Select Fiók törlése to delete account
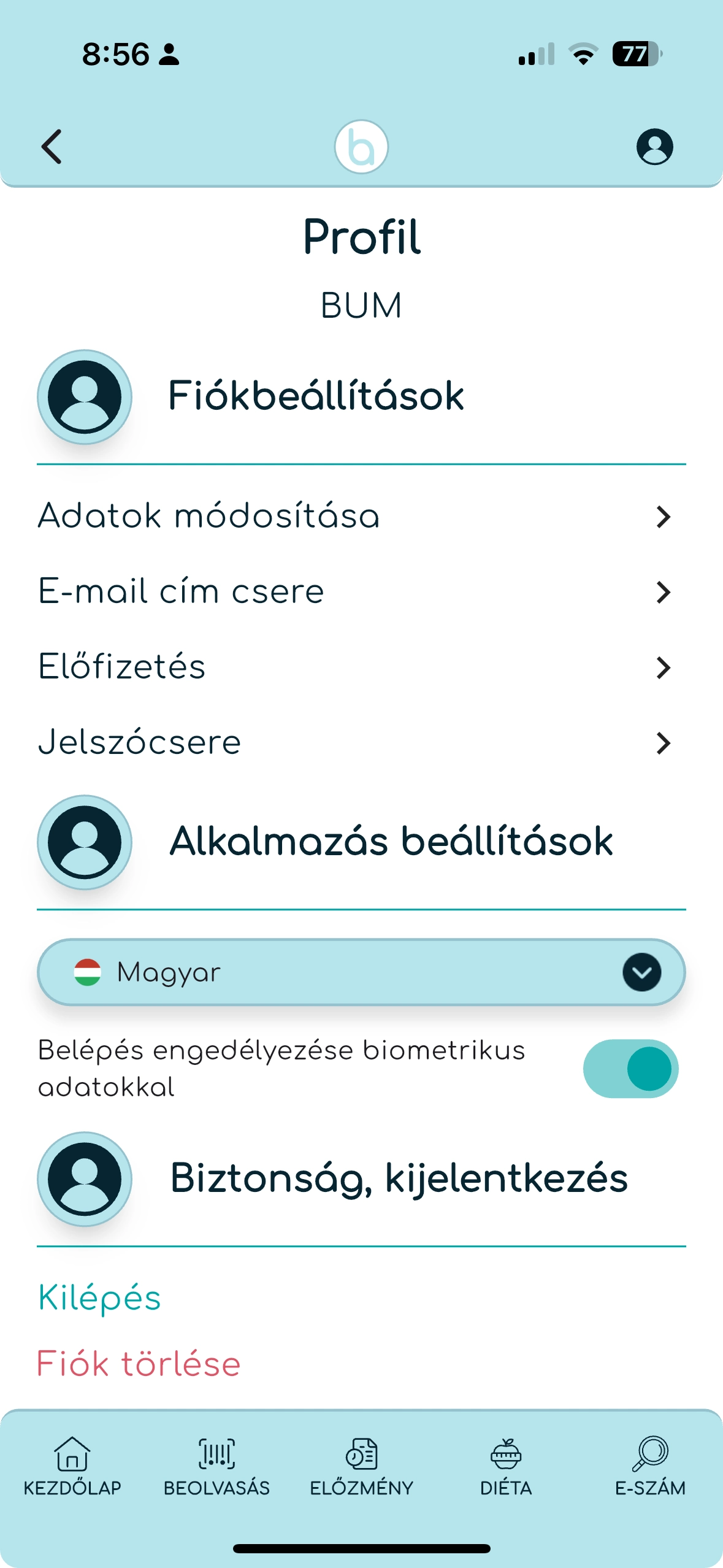Screen dimensions: 723x1568 139,1364
